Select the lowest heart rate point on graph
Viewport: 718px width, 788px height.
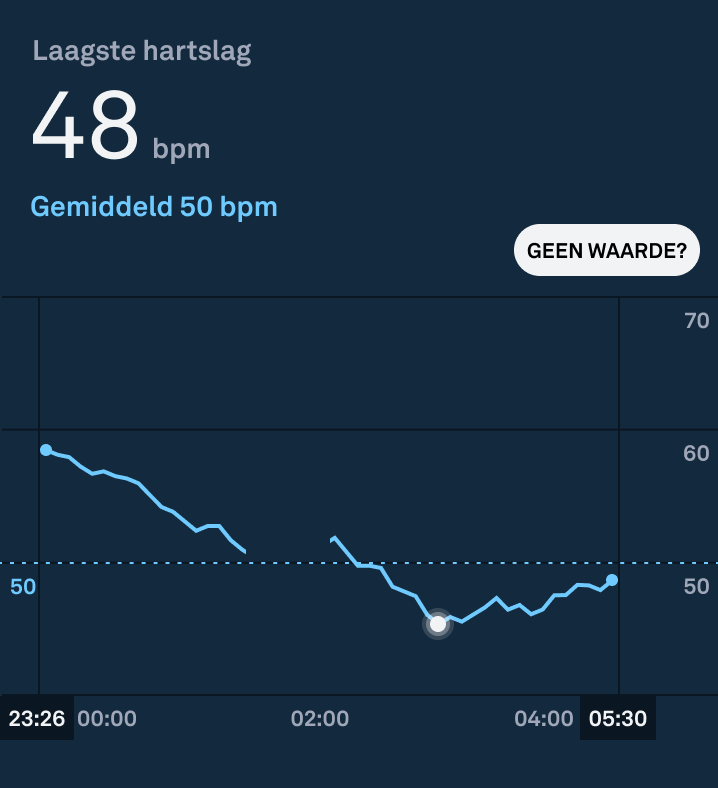(x=438, y=624)
